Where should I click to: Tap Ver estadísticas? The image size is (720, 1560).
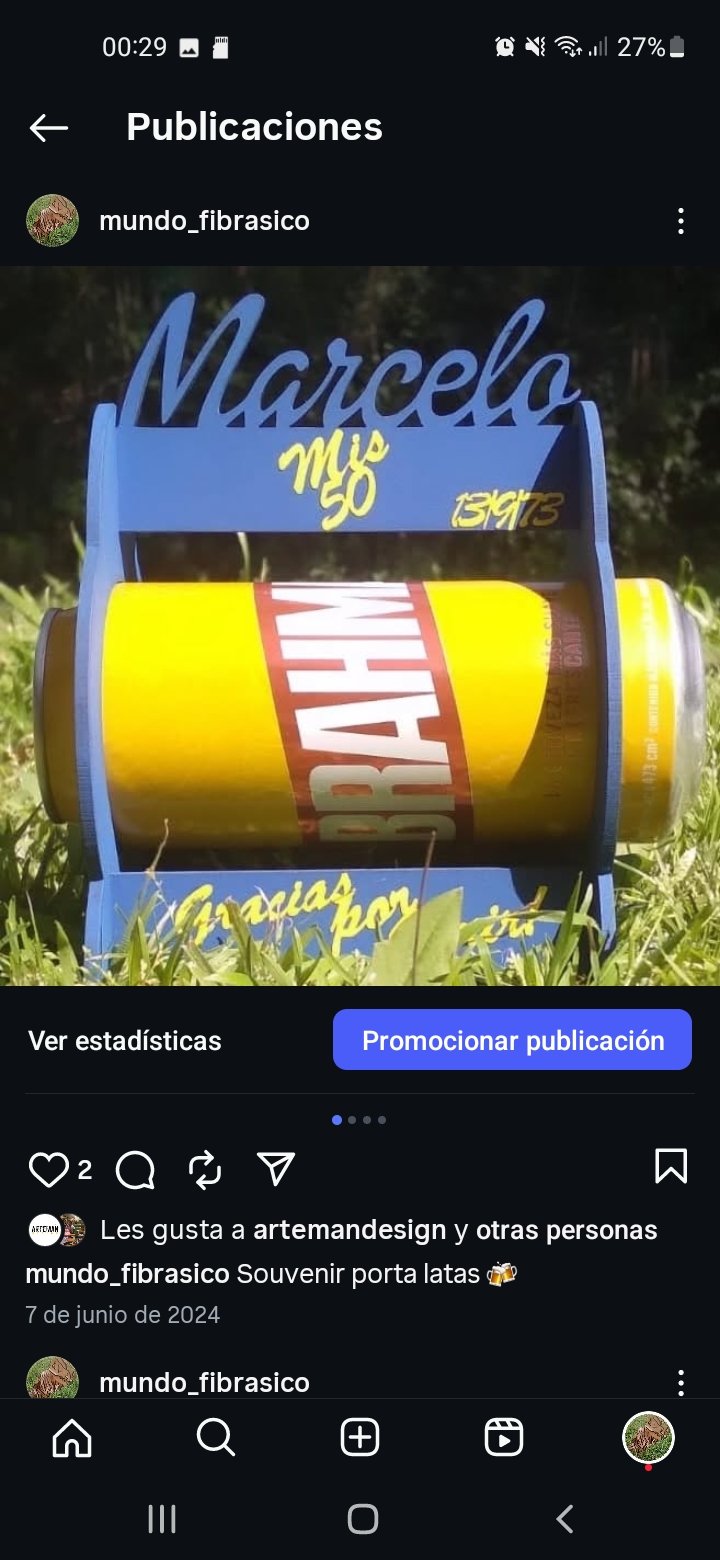(x=125, y=1040)
